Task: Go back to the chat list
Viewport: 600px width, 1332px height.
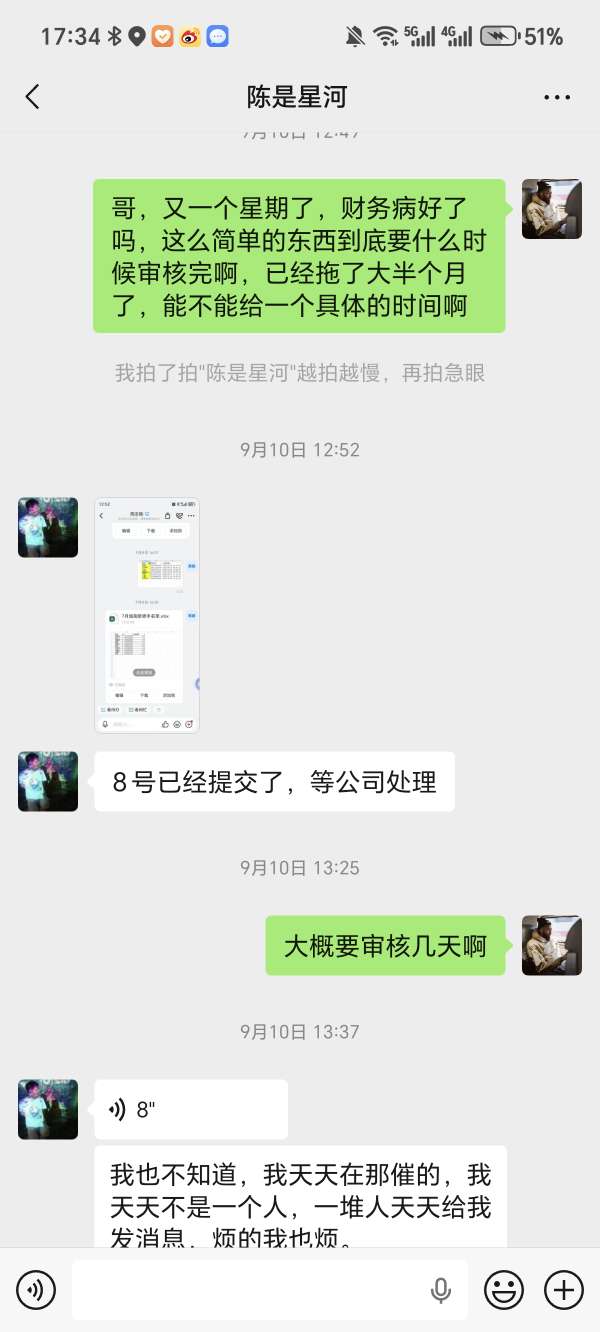Action: click(x=32, y=97)
